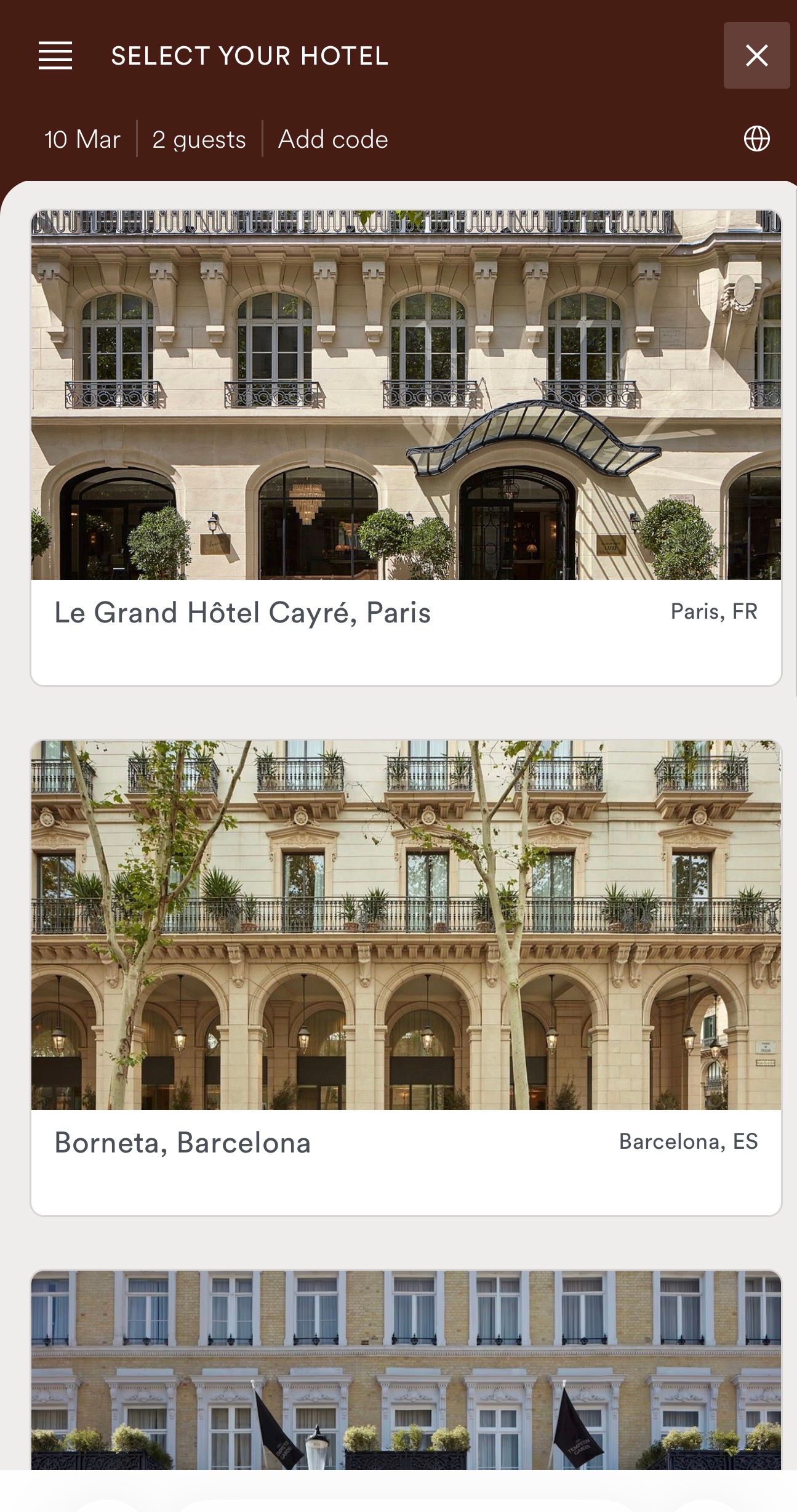The height and width of the screenshot is (1512, 797).
Task: Open the hamburger menu
Action: (x=55, y=56)
